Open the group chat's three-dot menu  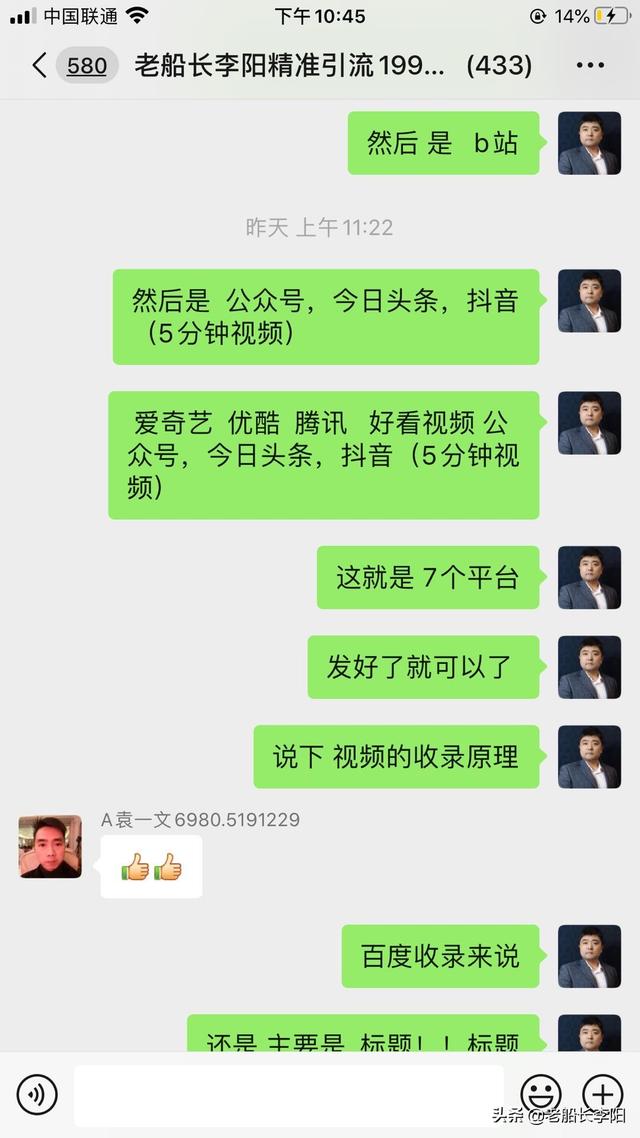pos(590,65)
